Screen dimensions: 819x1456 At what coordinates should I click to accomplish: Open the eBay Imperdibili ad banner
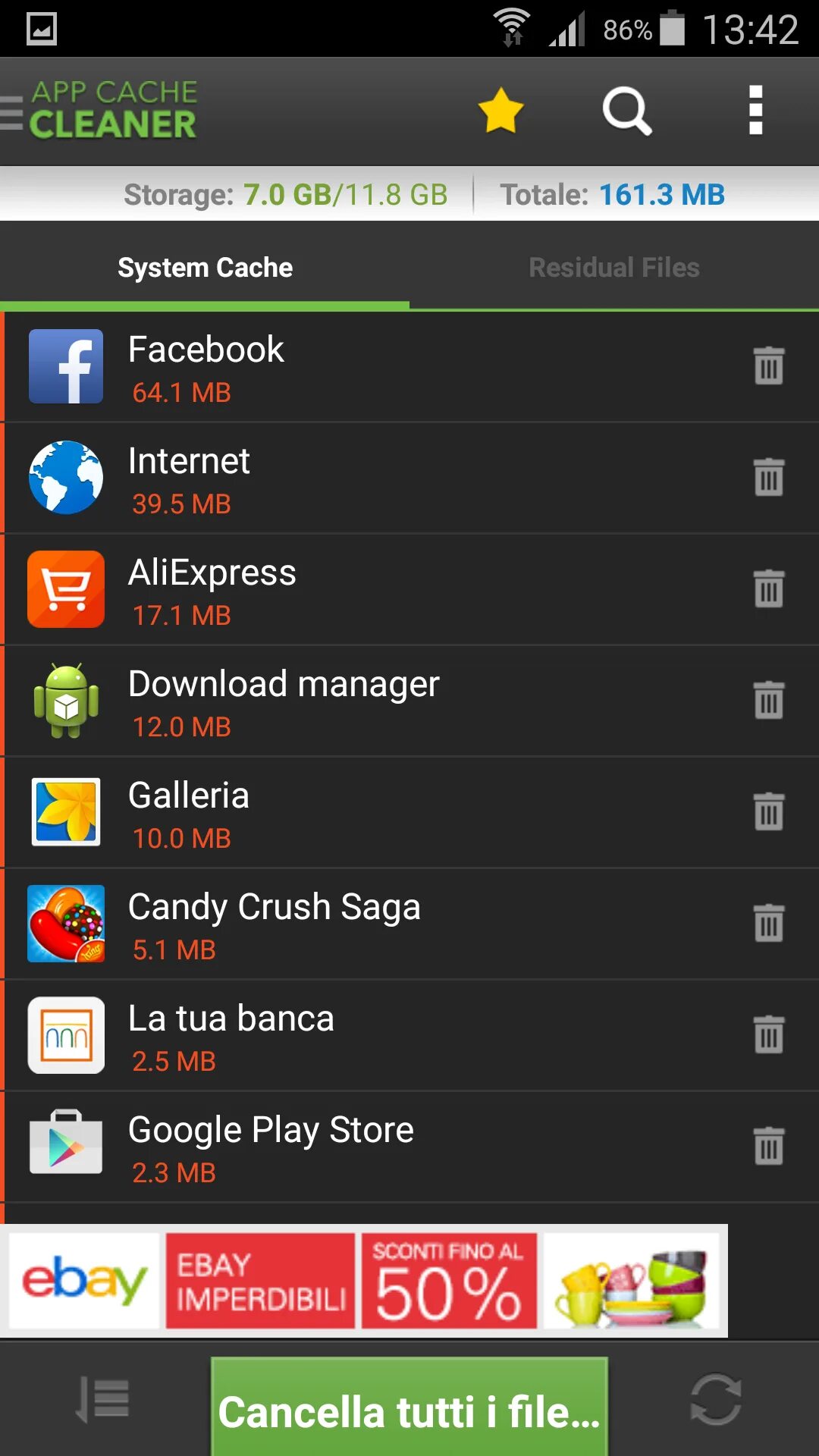click(x=364, y=1280)
